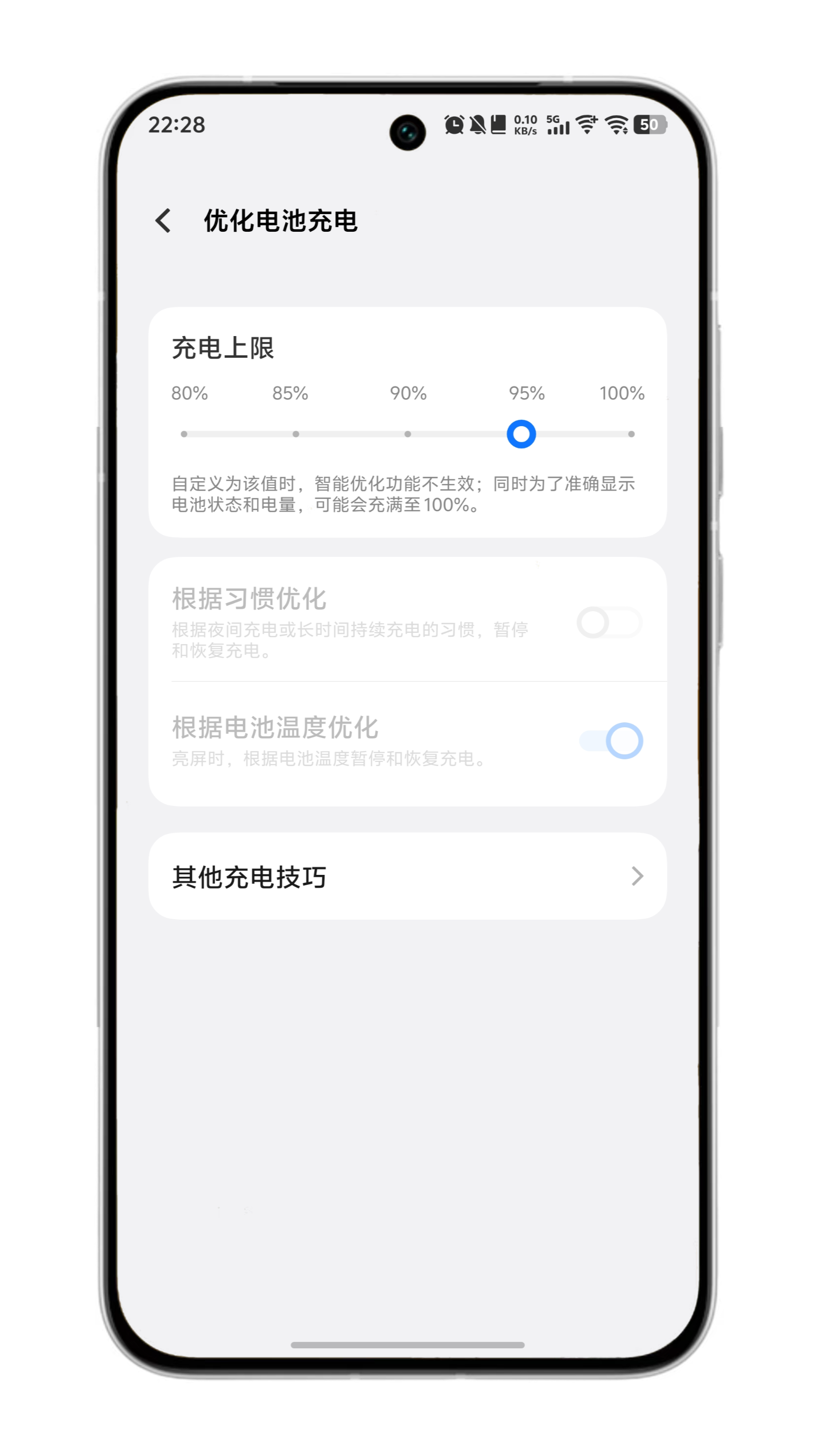
Task: Set charging limit slider to 85%
Action: [296, 434]
